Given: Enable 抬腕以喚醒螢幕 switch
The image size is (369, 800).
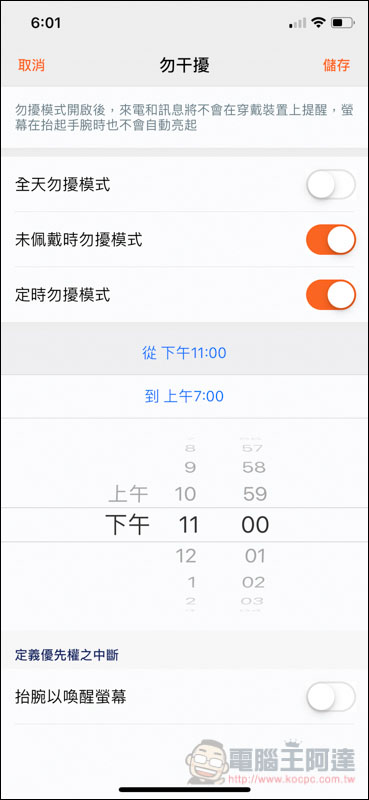Looking at the screenshot, I should pyautogui.click(x=331, y=696).
